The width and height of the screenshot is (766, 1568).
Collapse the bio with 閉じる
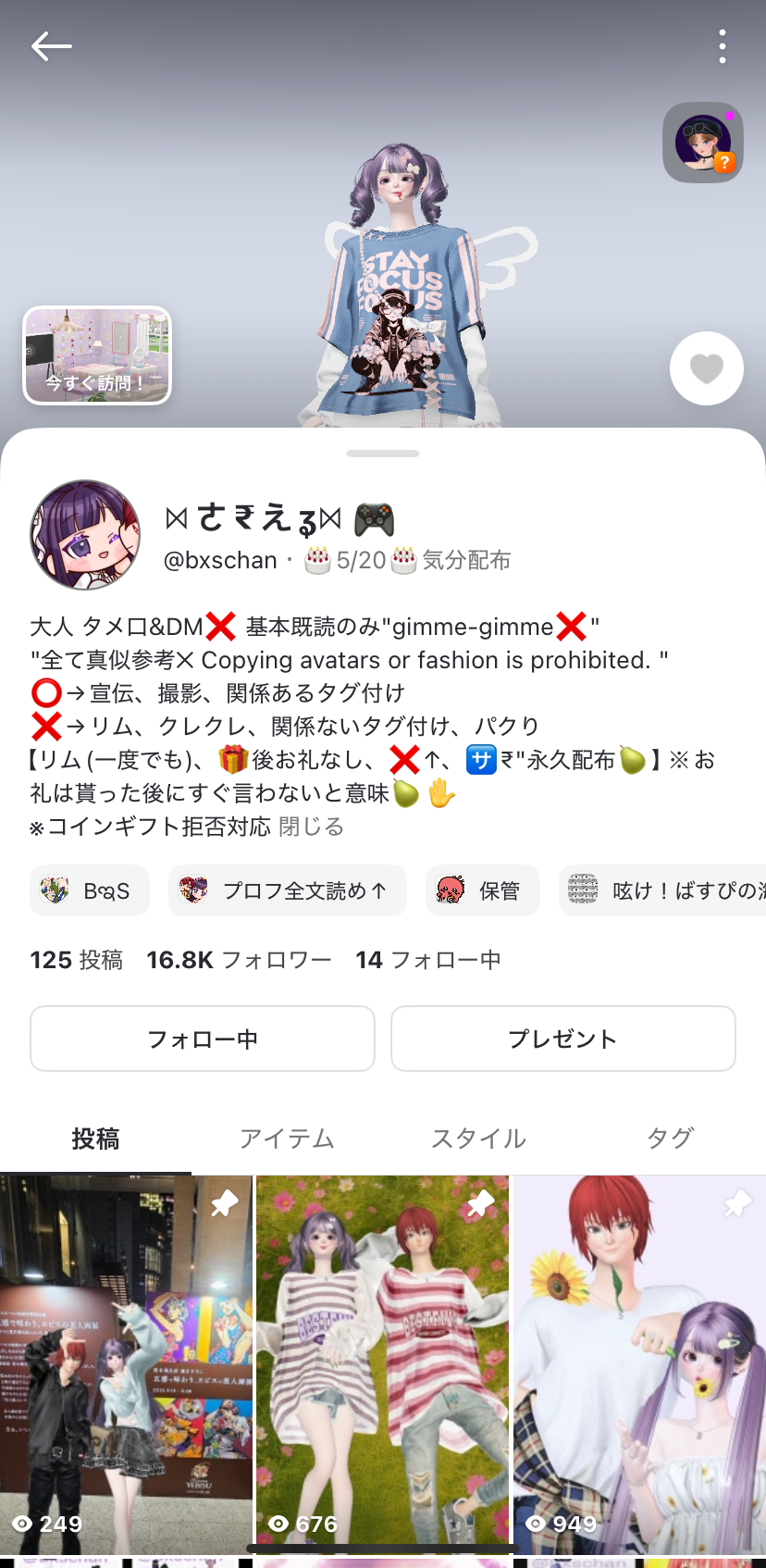point(311,827)
